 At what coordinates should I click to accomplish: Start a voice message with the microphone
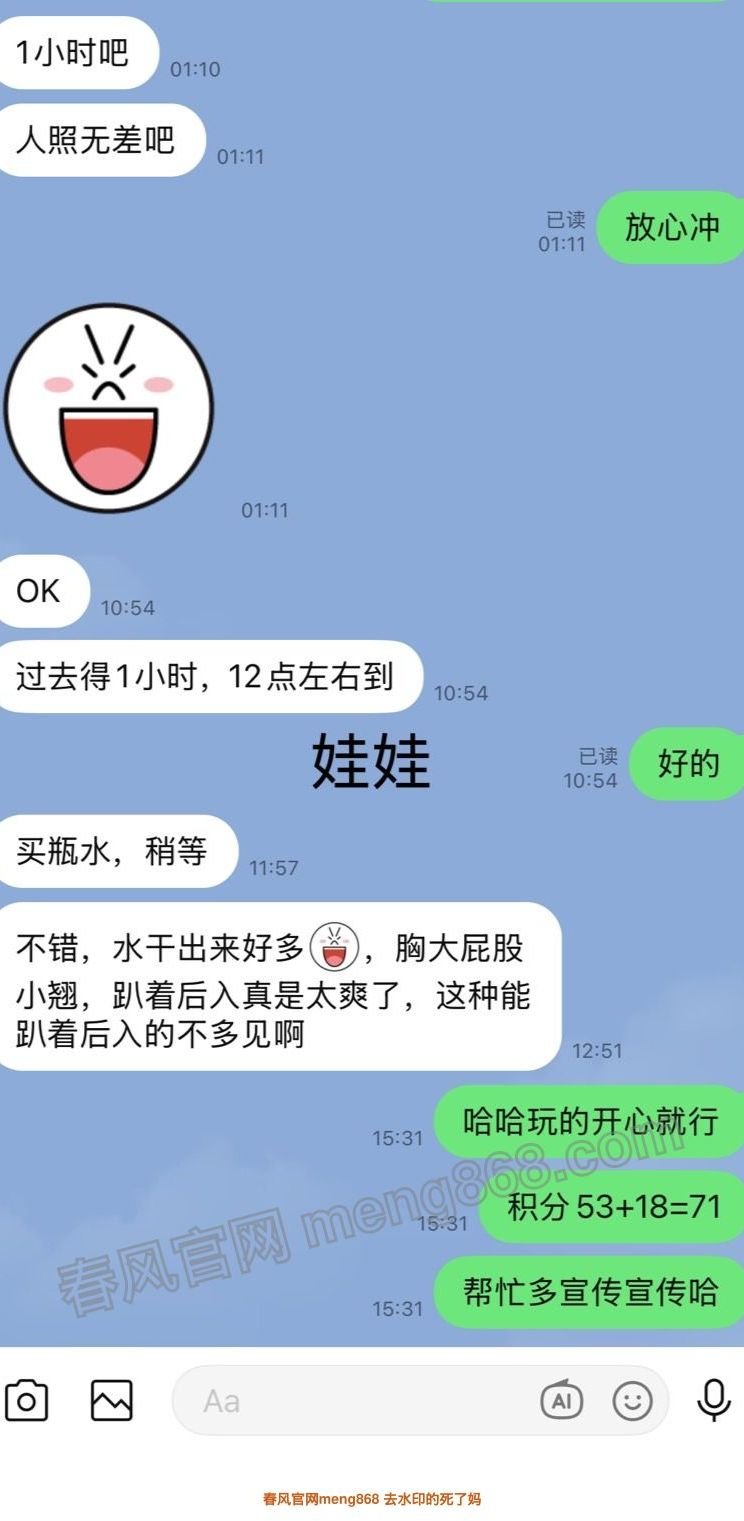click(x=713, y=1400)
